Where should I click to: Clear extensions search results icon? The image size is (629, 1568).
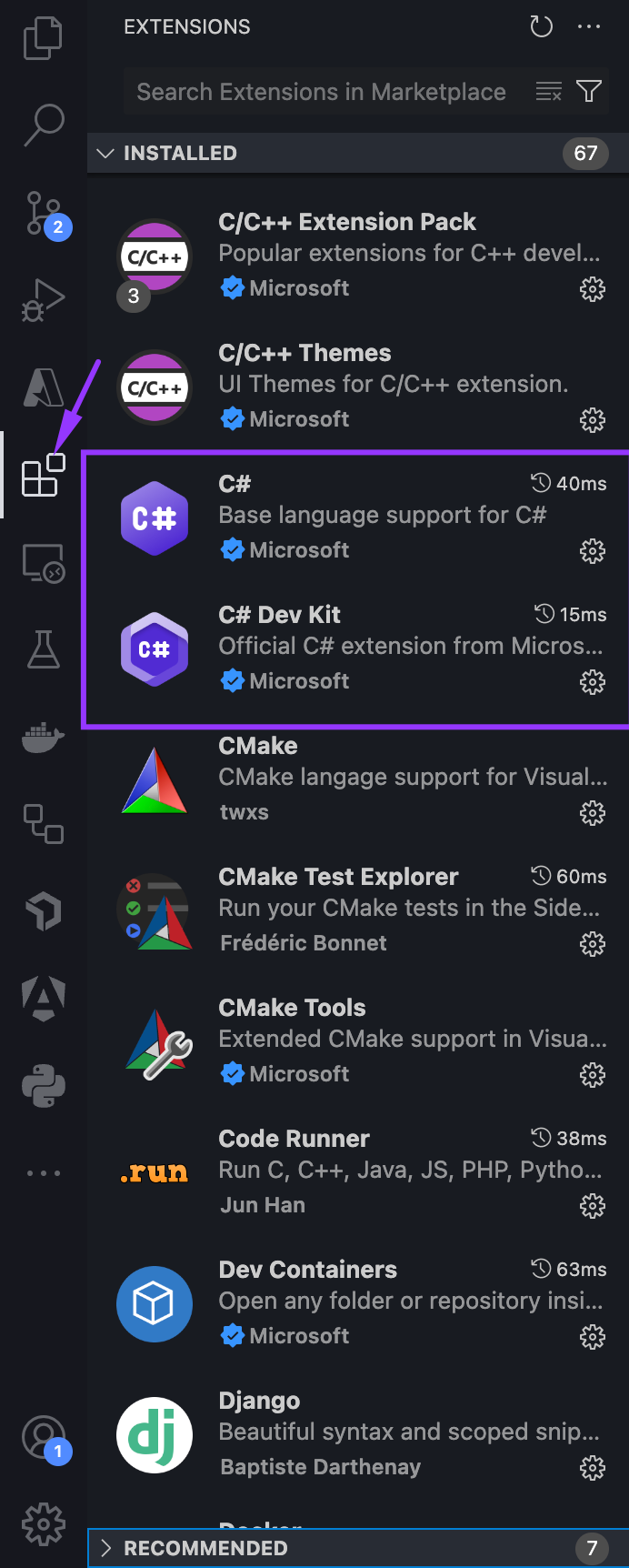(548, 92)
